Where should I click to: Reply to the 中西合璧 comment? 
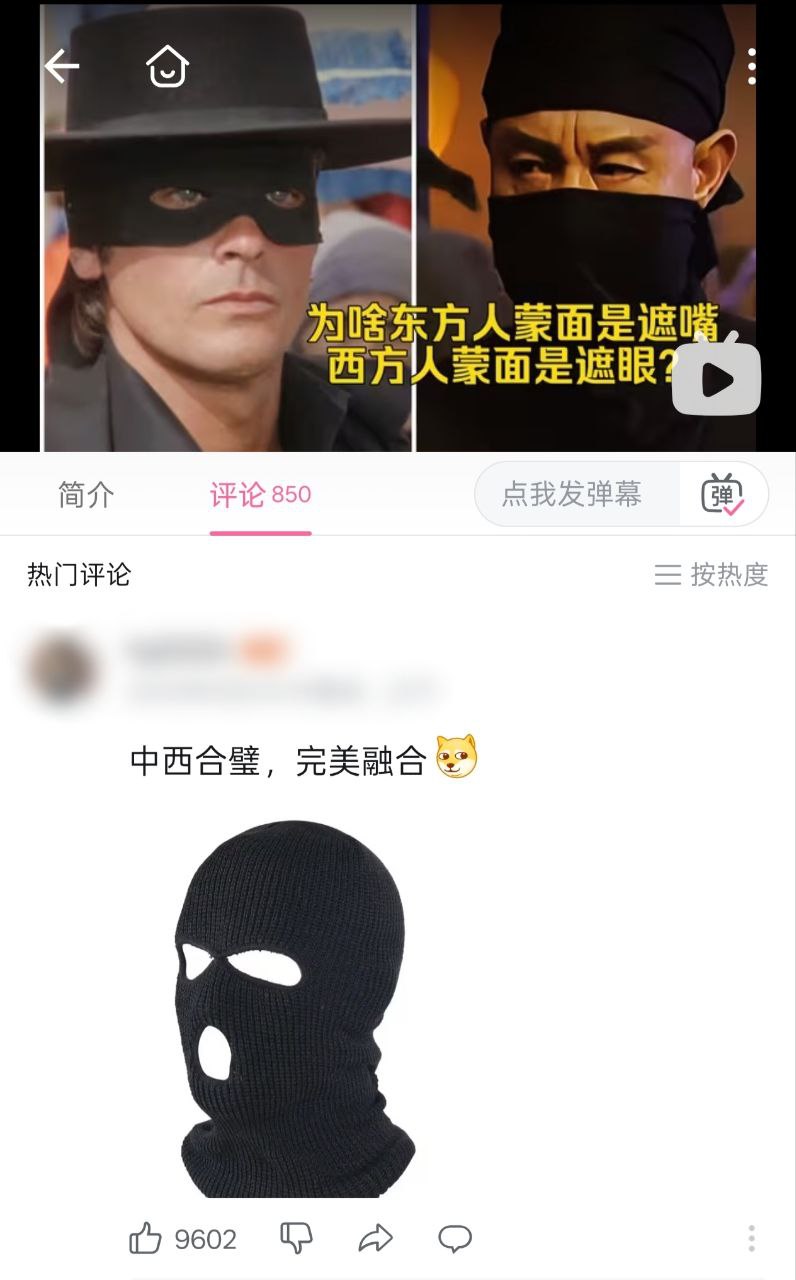pos(455,1240)
